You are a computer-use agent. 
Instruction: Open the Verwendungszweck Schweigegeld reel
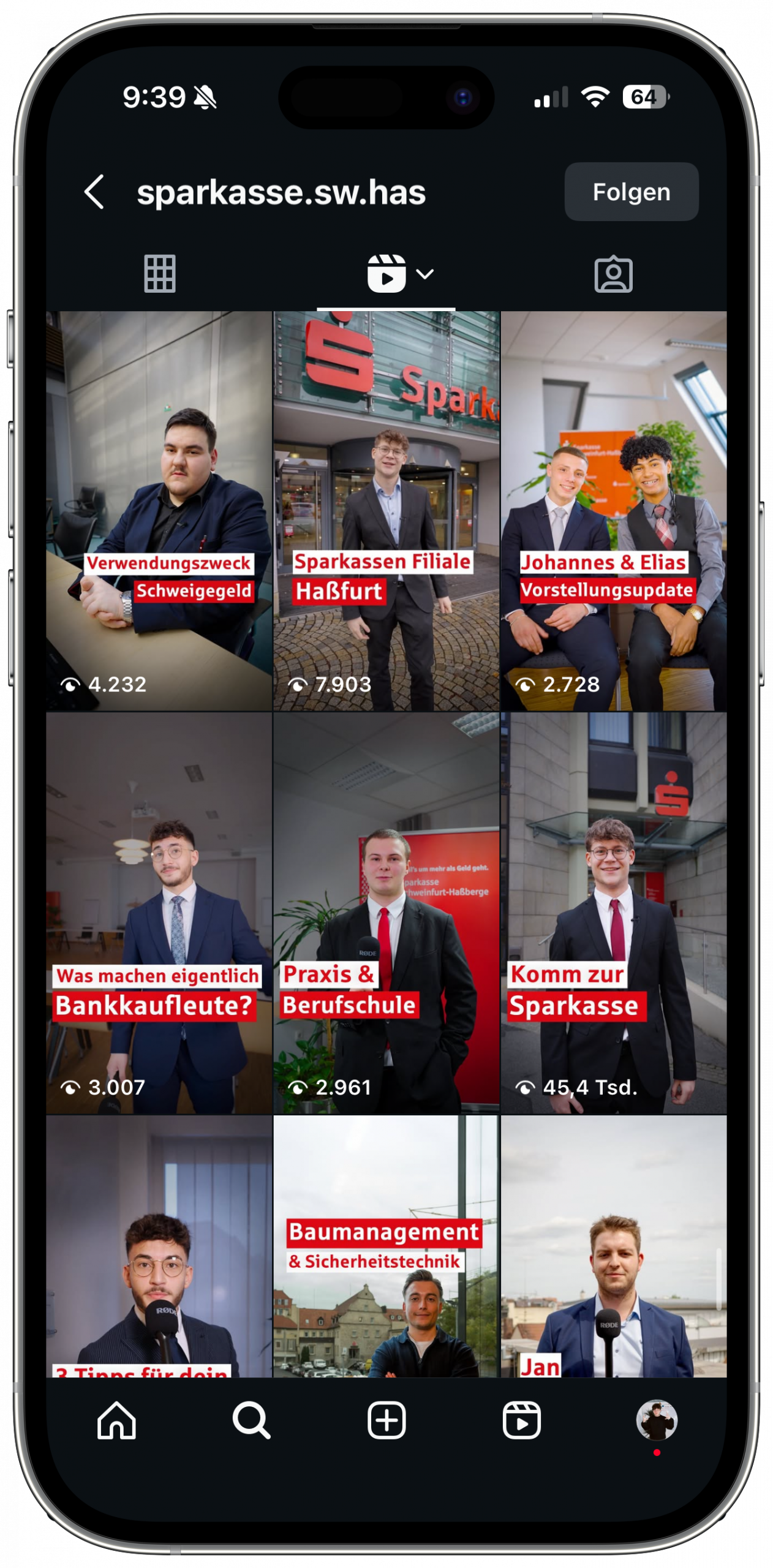click(159, 511)
